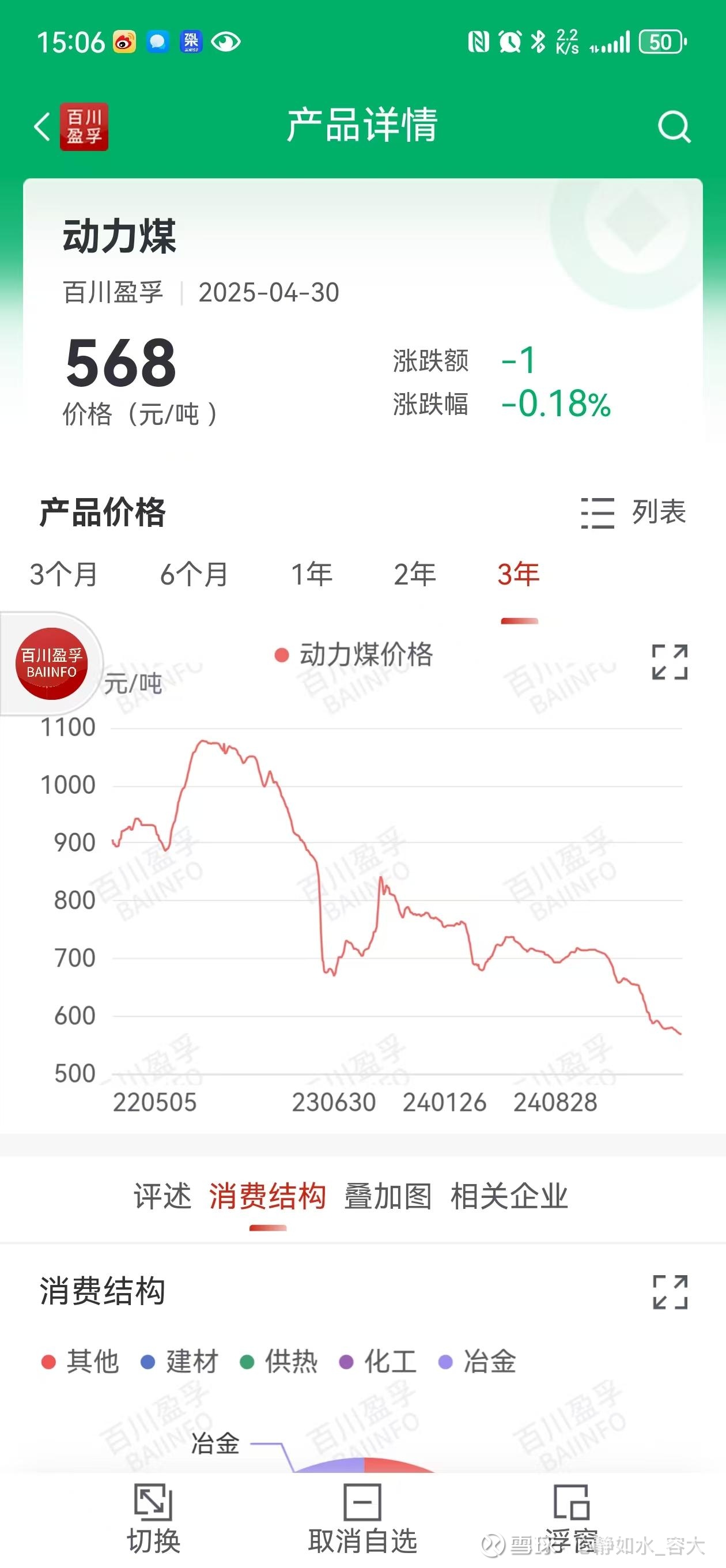Select the 6个月 time range
This screenshot has width=726, height=1568.
click(x=194, y=574)
